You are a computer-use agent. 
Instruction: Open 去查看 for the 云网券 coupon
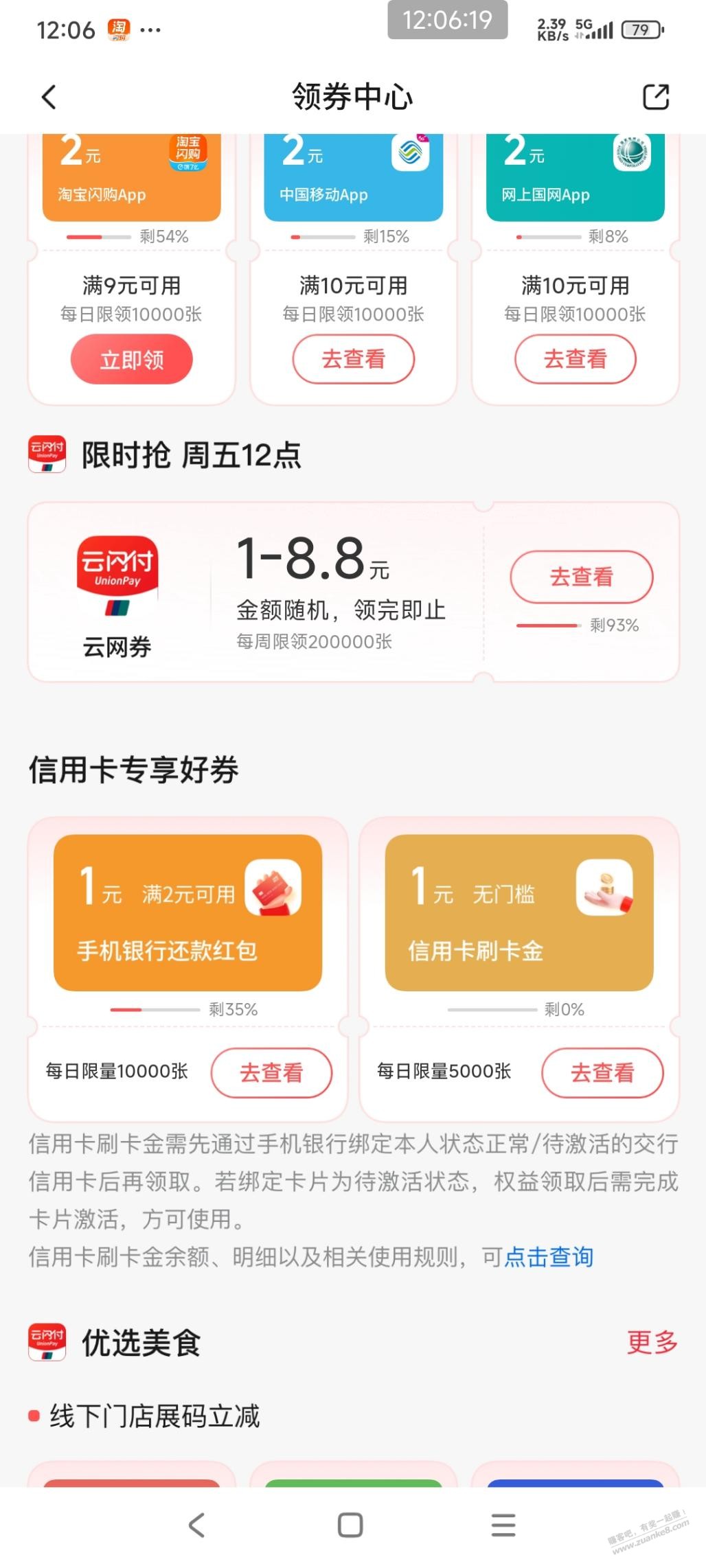(x=581, y=577)
